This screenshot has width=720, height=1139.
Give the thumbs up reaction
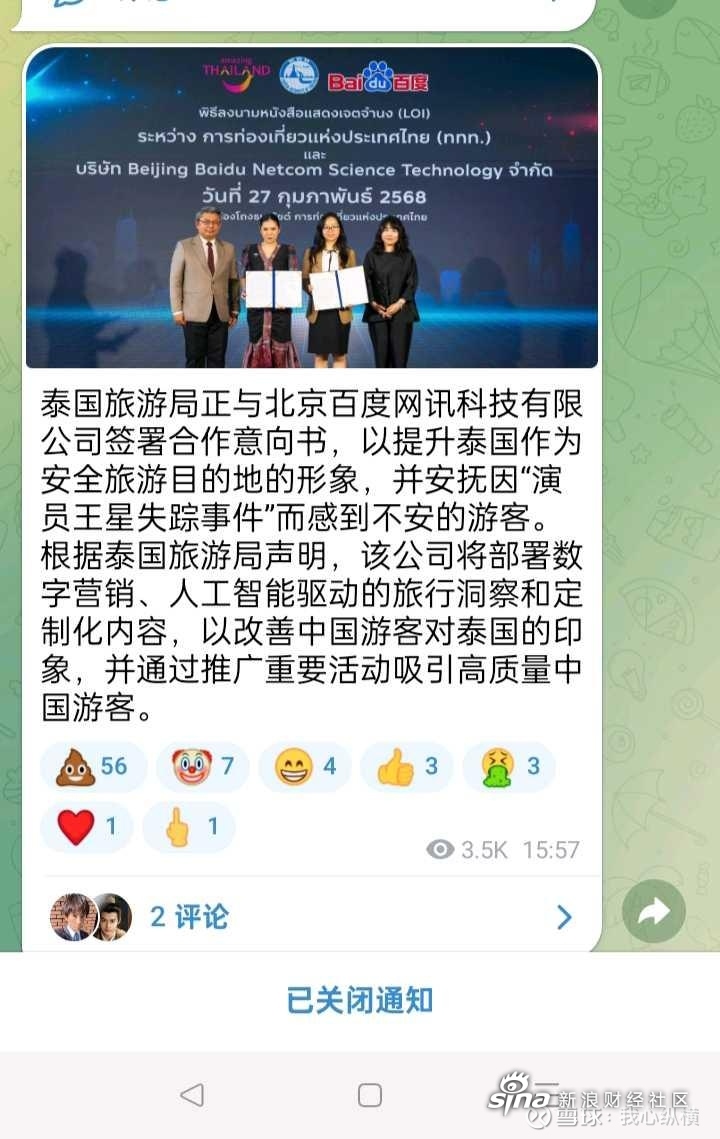point(406,767)
